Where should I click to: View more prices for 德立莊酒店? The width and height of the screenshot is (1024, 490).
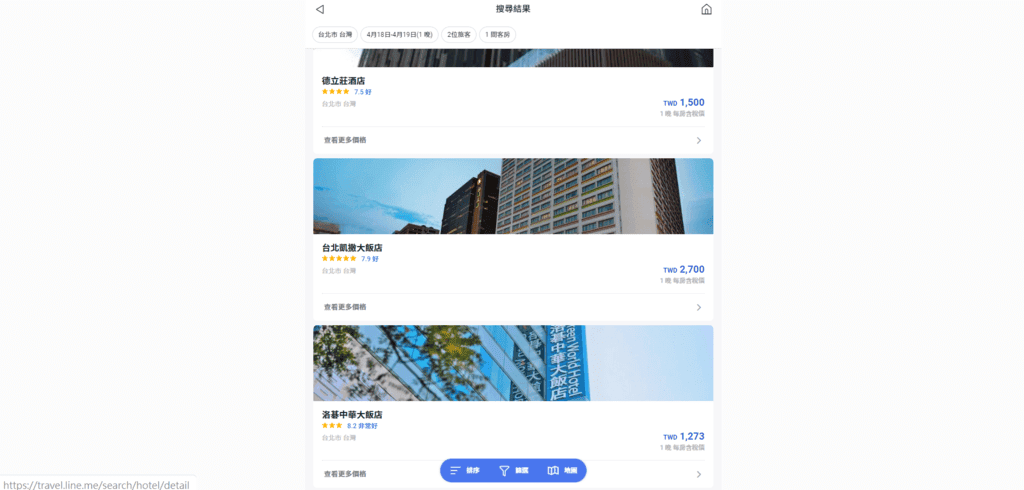click(512, 140)
